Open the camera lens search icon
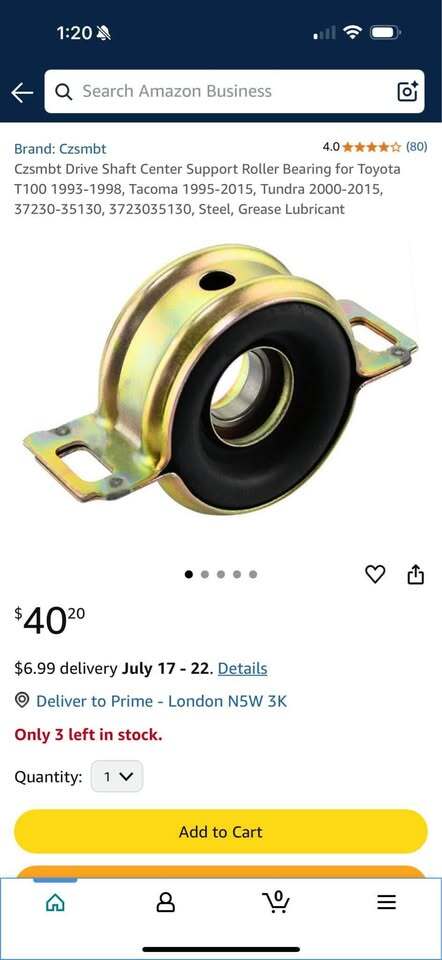The height and width of the screenshot is (960, 442). 408,91
